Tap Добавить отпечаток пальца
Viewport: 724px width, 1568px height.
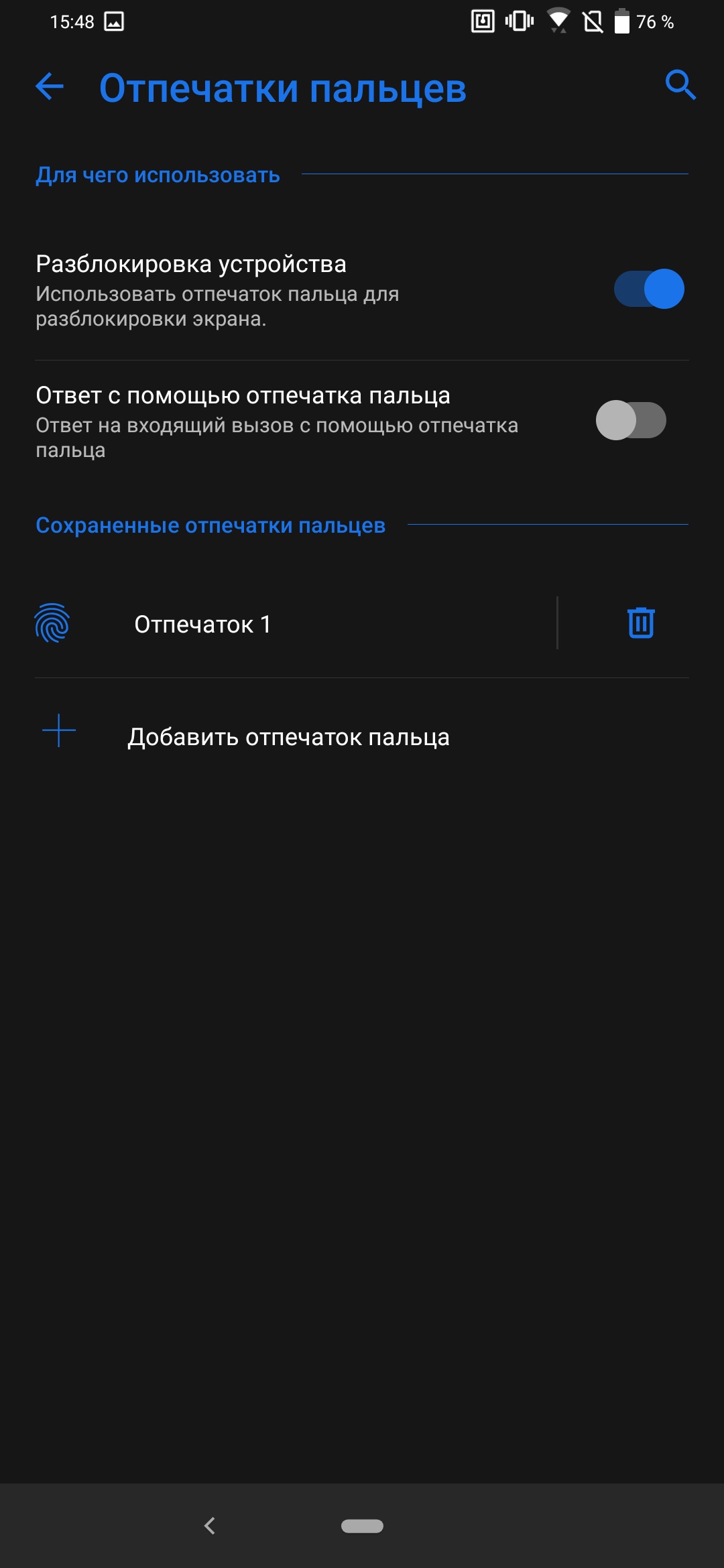coord(288,736)
